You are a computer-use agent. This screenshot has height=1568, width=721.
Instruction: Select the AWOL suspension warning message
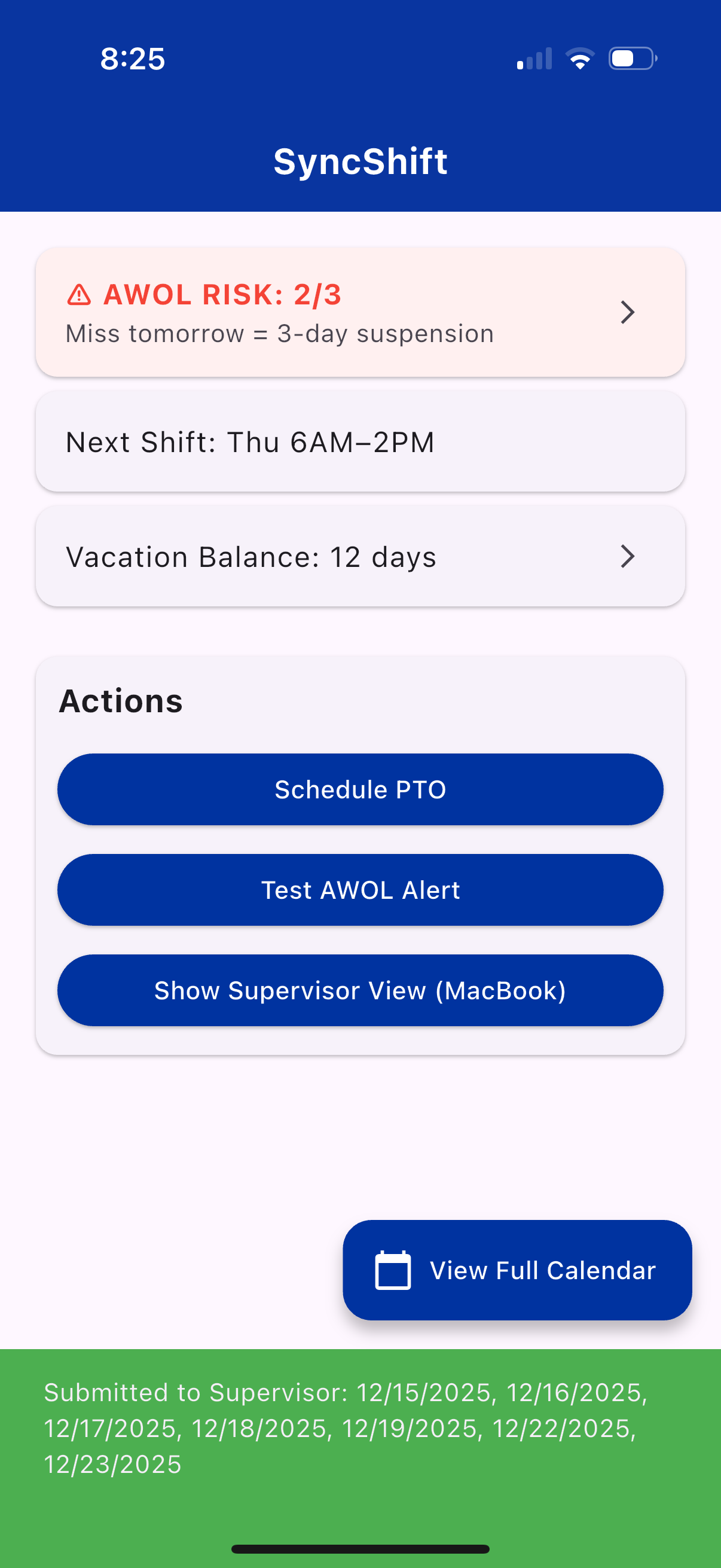(x=279, y=333)
